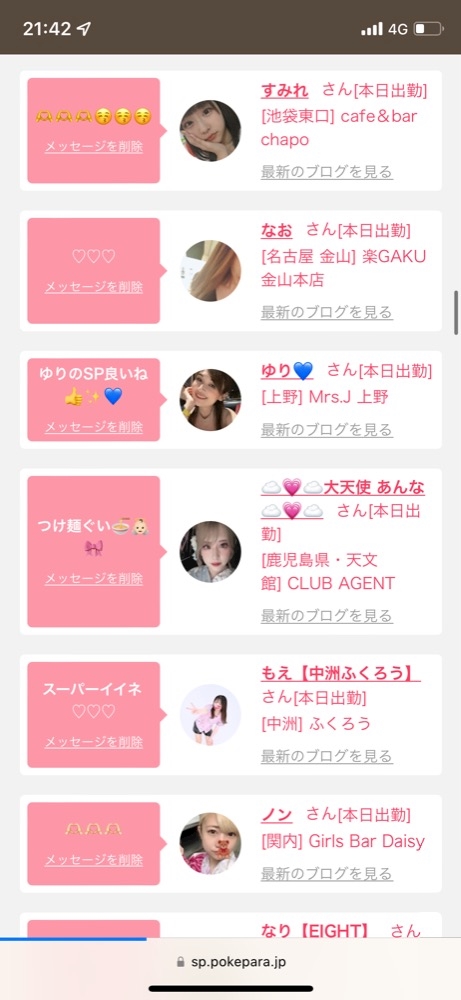
Task: Tap the sp.pokepara.jp address bar
Action: [231, 962]
